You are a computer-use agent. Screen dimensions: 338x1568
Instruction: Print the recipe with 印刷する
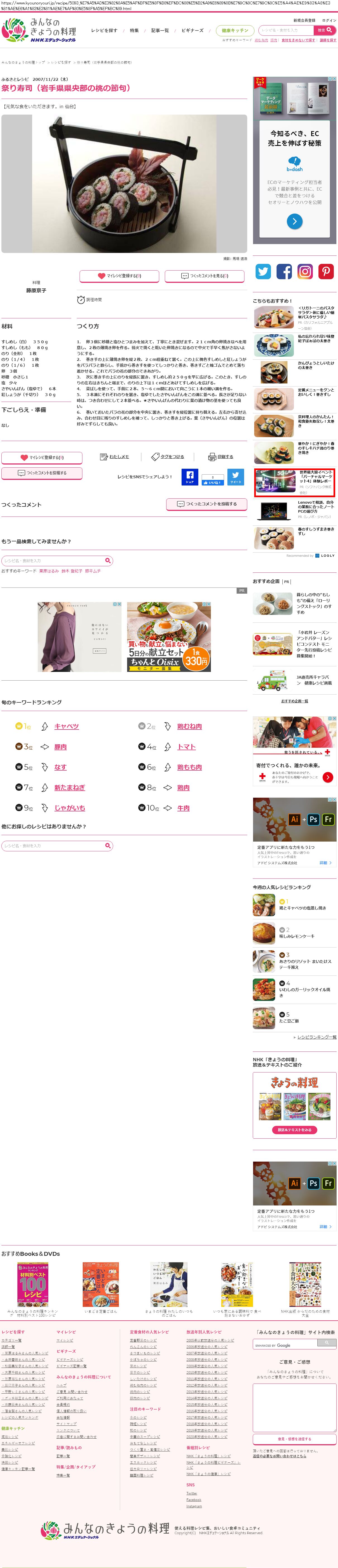221,456
